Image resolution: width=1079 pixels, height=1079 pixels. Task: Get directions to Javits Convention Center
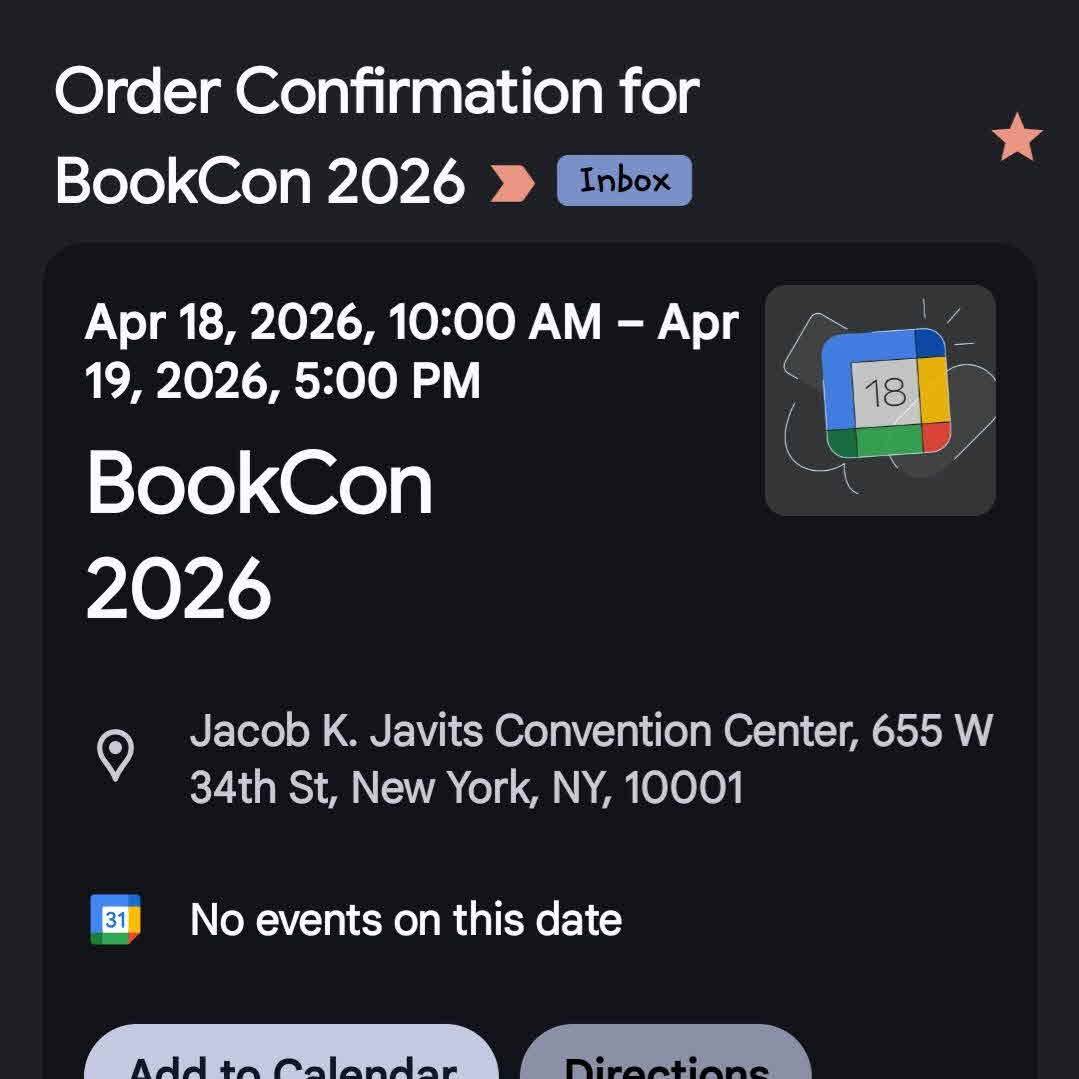pos(666,1058)
